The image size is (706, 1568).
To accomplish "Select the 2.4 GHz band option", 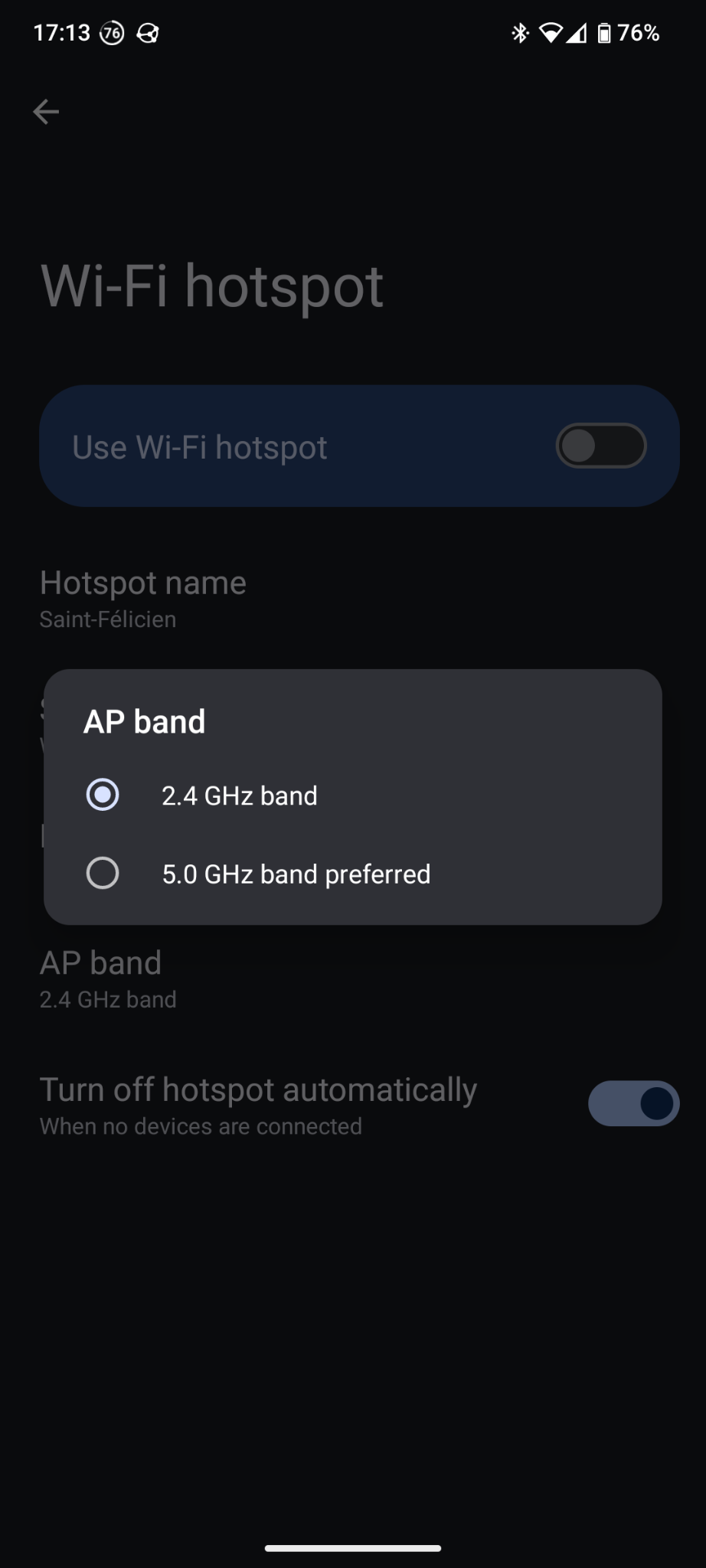I will click(352, 795).
